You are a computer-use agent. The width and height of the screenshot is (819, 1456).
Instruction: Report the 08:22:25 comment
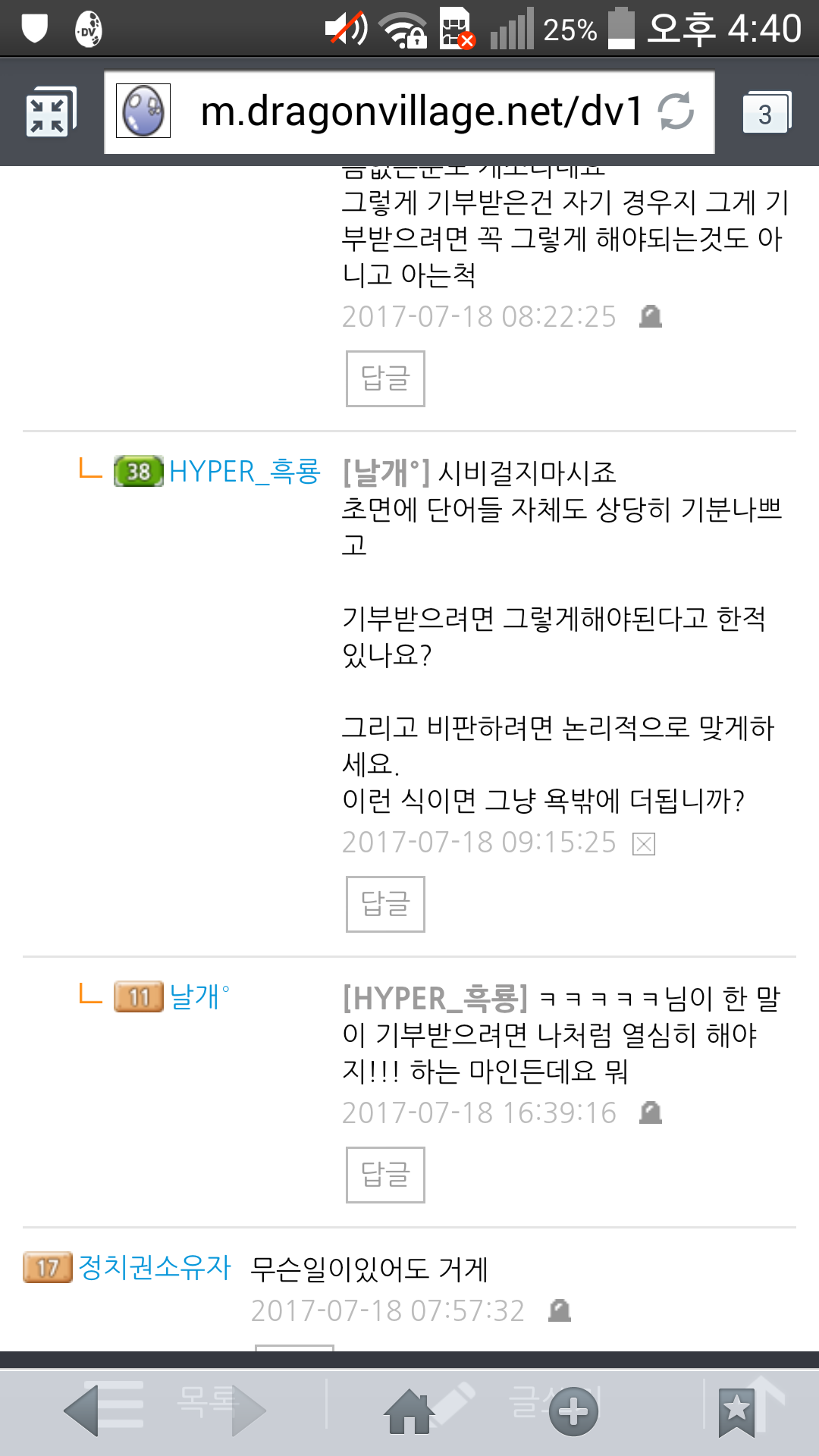(x=651, y=316)
